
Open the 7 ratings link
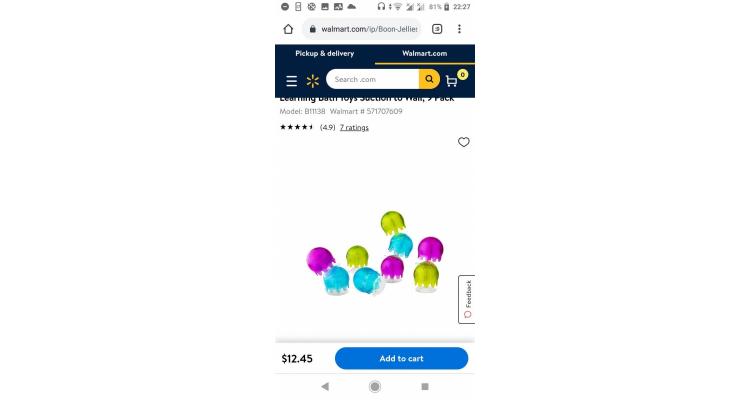click(x=354, y=128)
